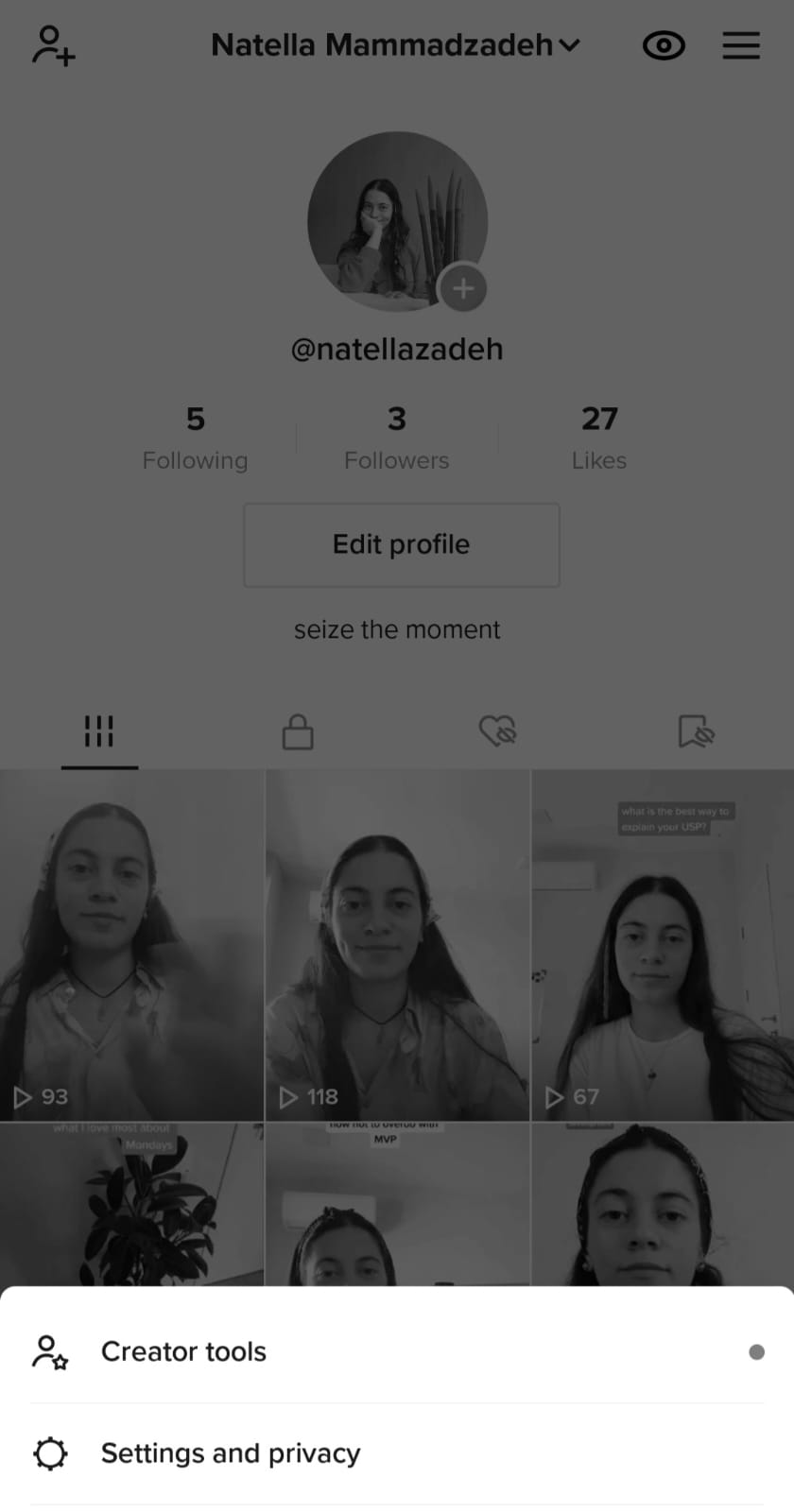This screenshot has width=794, height=1512.
Task: View the Followers list
Action: (397, 438)
